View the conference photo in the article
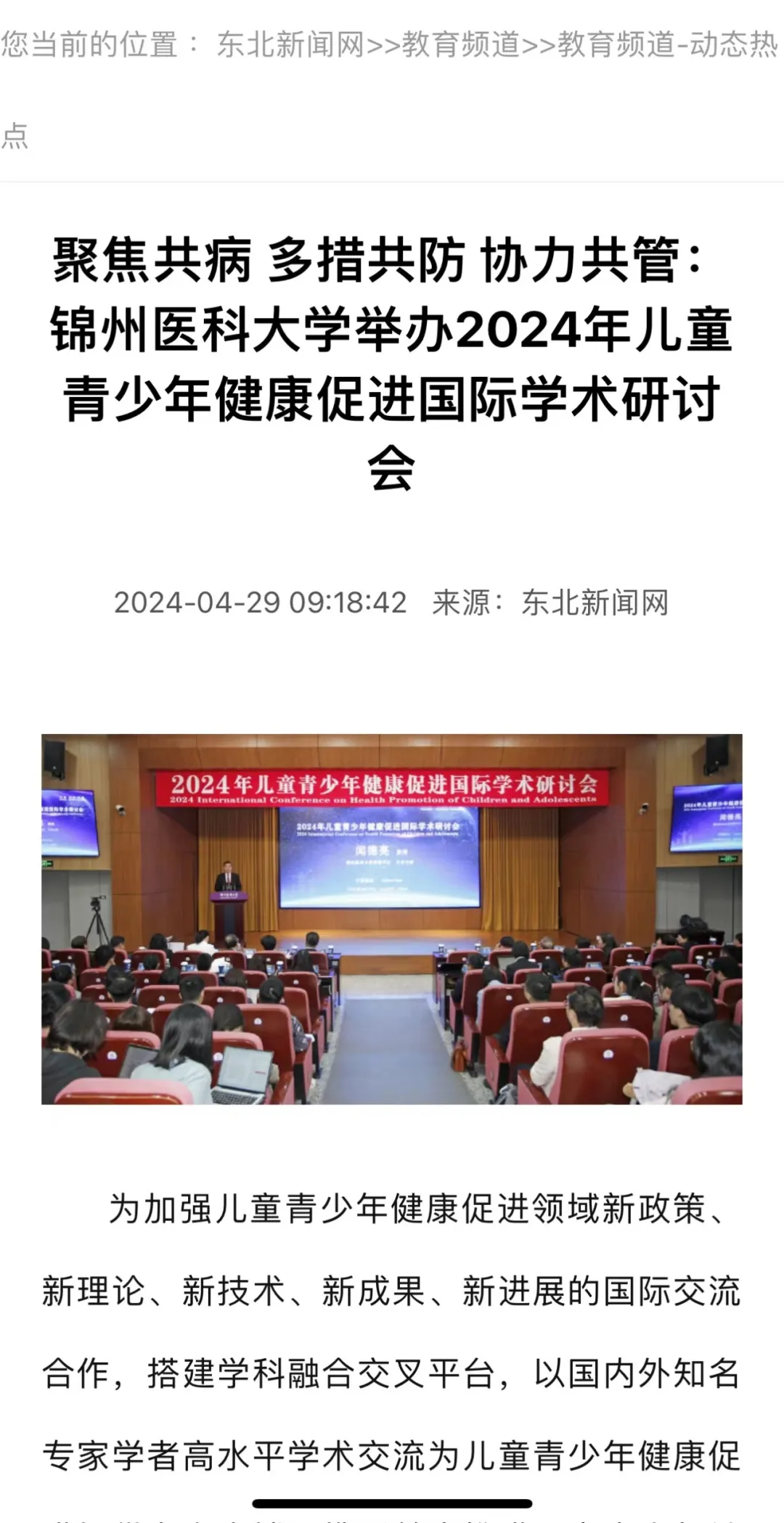The width and height of the screenshot is (784, 1523). tap(392, 919)
